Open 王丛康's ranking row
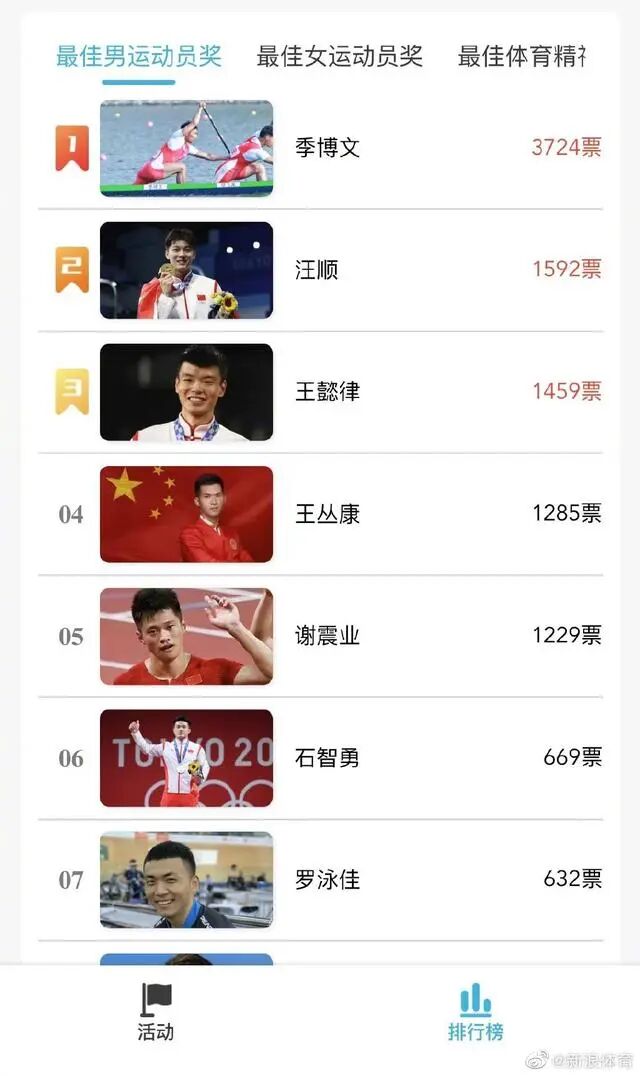 [x=327, y=514]
